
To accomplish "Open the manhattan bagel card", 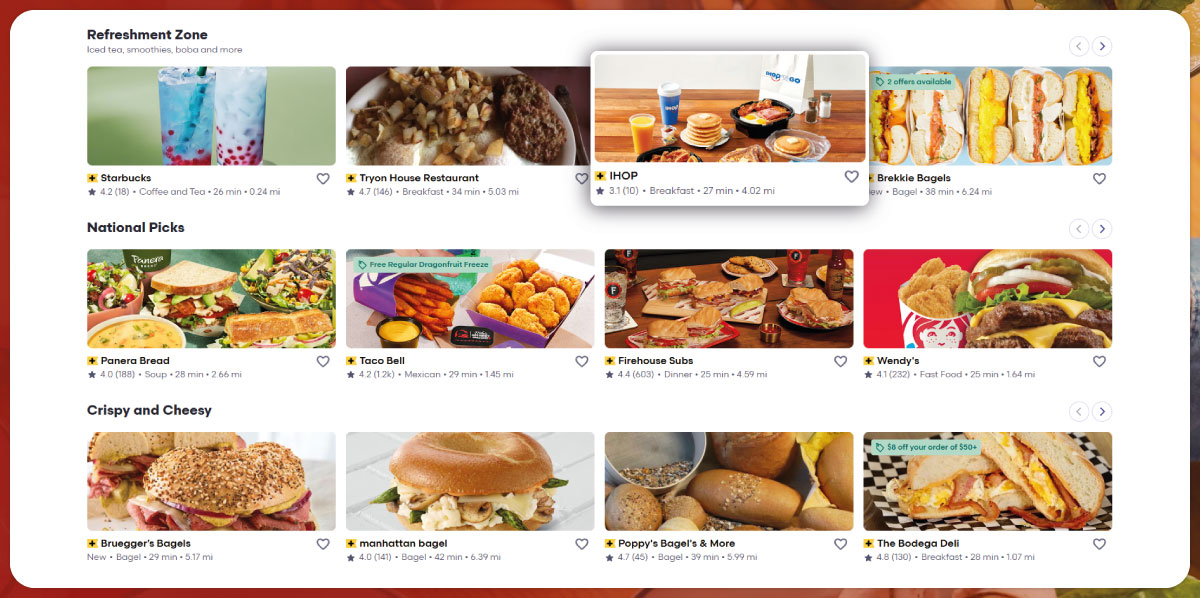I will coord(470,481).
